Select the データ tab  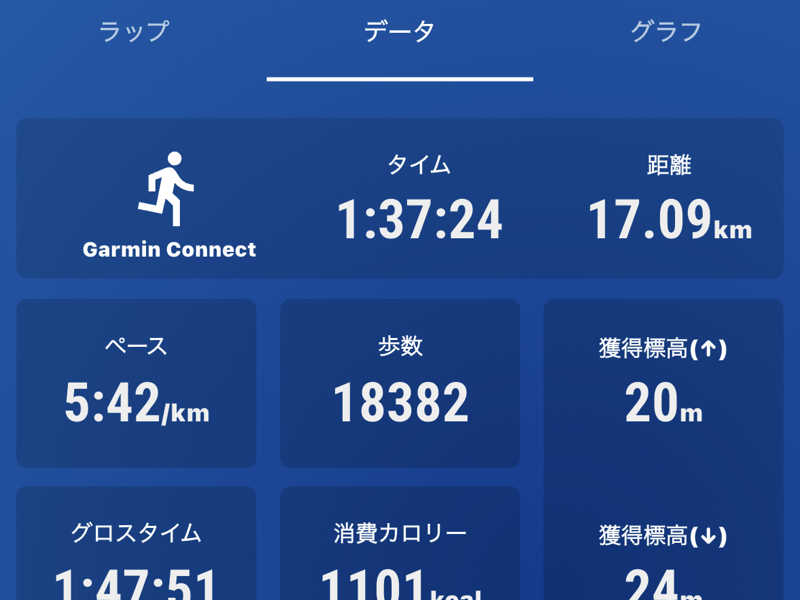[399, 32]
